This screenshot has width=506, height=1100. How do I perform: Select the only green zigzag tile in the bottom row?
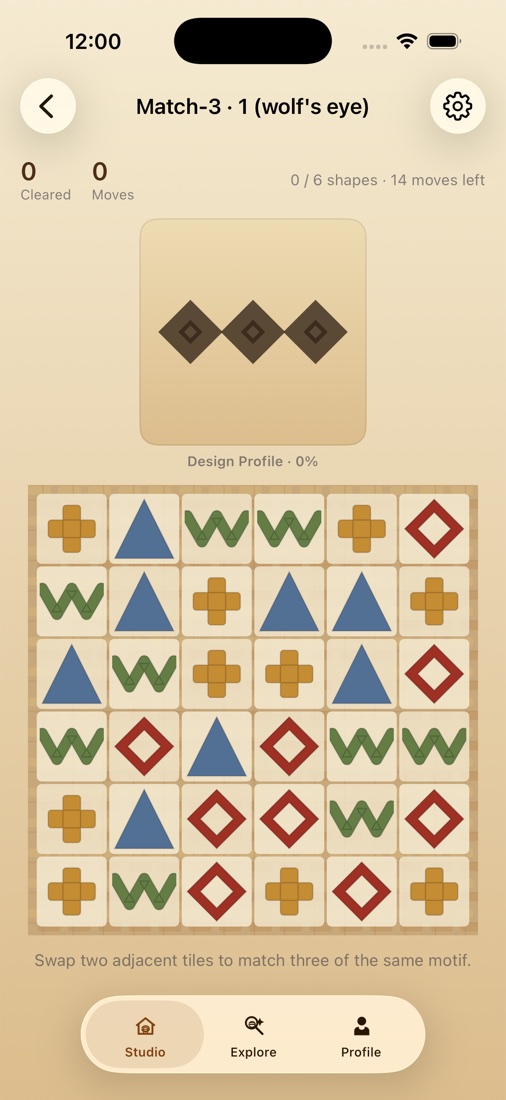click(144, 892)
